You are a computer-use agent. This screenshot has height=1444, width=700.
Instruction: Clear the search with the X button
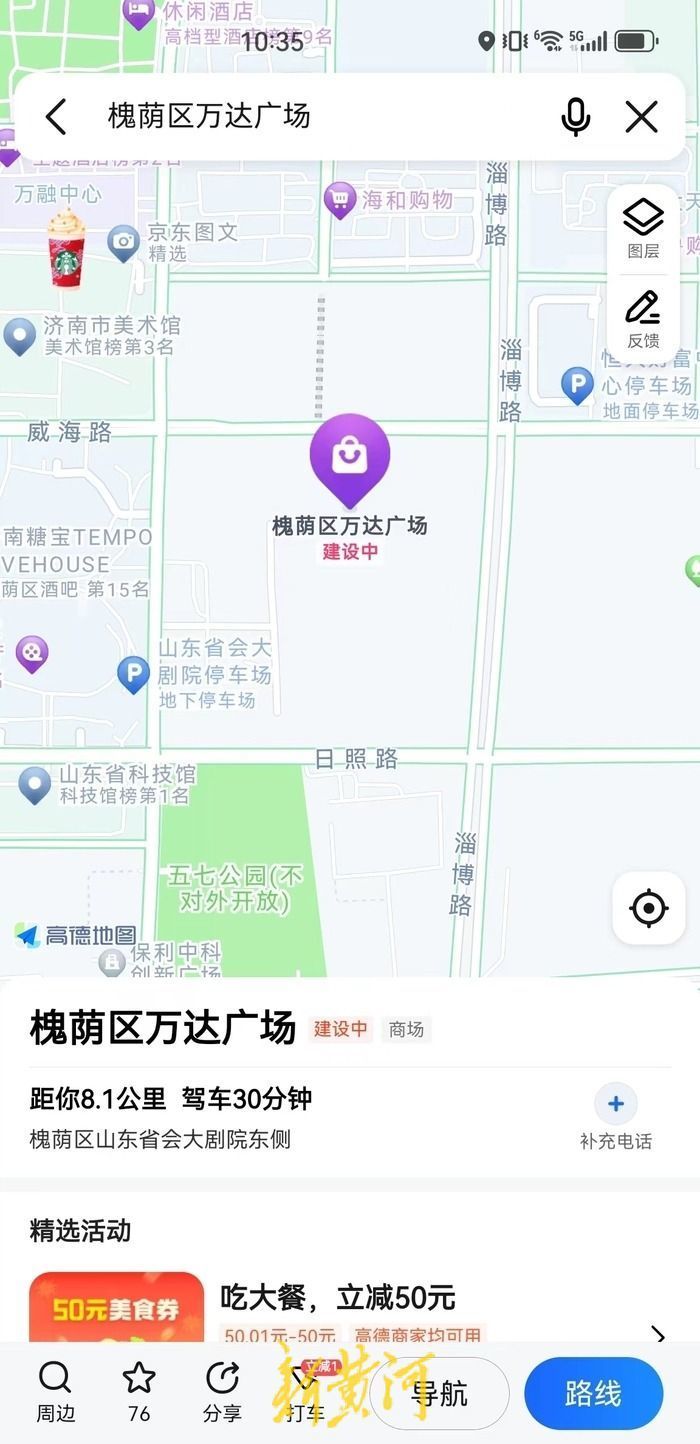(641, 117)
